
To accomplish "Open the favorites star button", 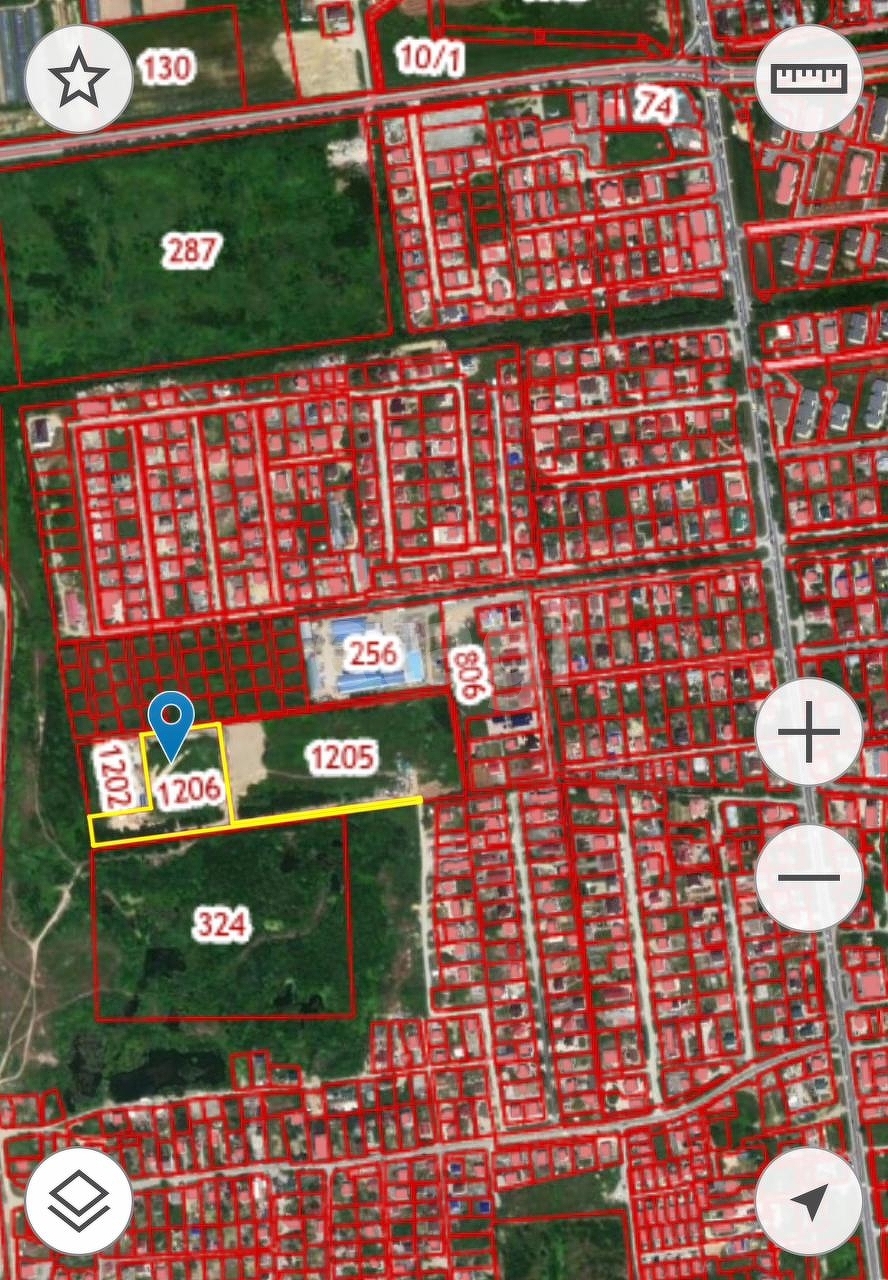I will (x=80, y=80).
